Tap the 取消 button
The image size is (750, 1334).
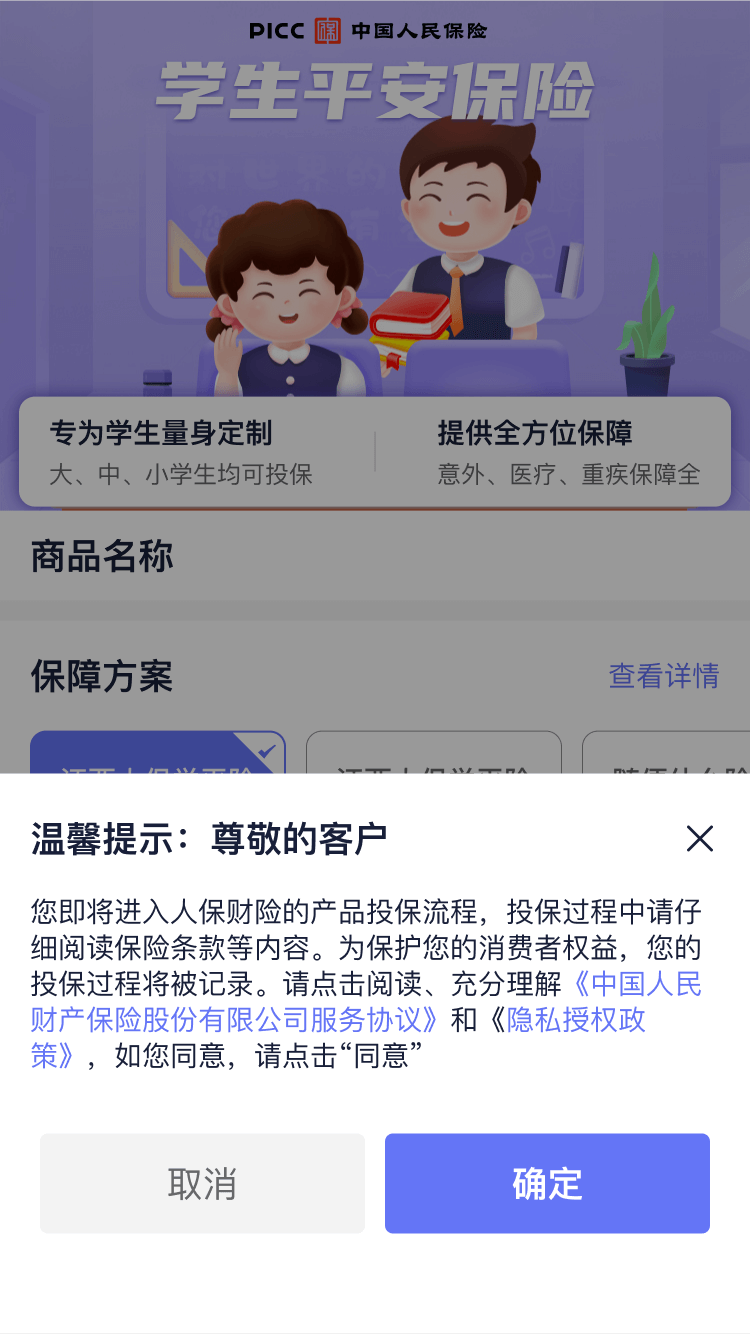pyautogui.click(x=202, y=1183)
